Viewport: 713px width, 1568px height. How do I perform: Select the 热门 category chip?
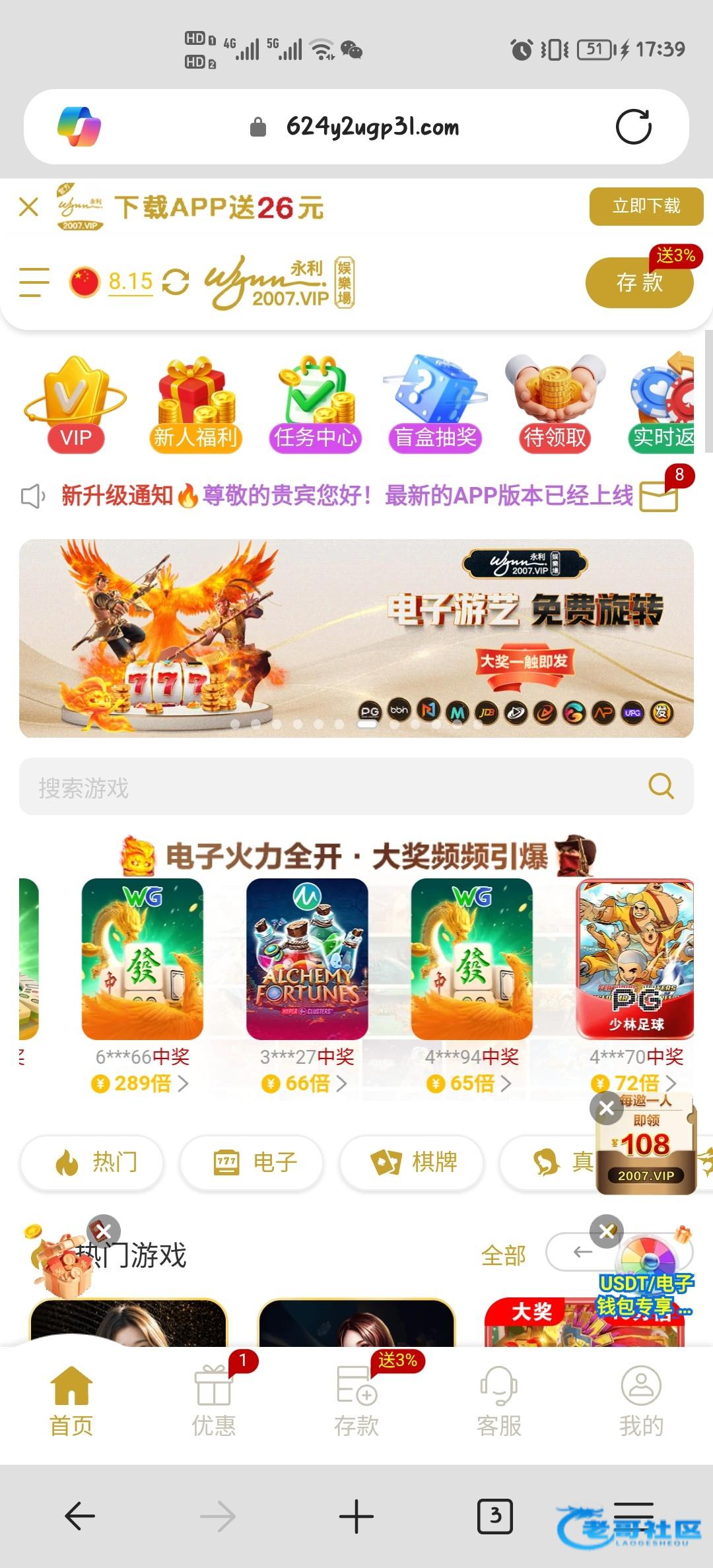(x=92, y=1161)
